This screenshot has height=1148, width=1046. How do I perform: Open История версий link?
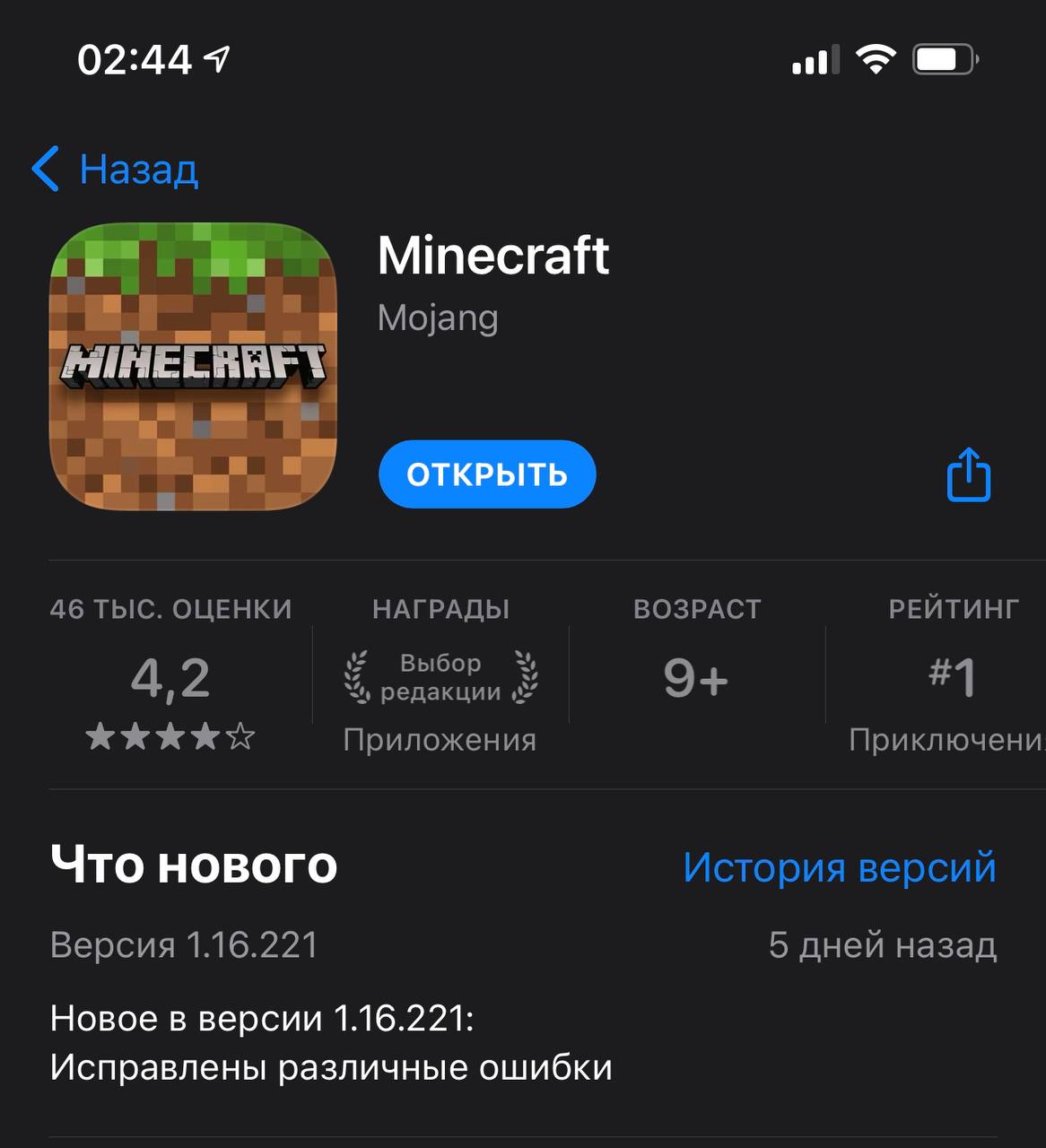point(839,867)
